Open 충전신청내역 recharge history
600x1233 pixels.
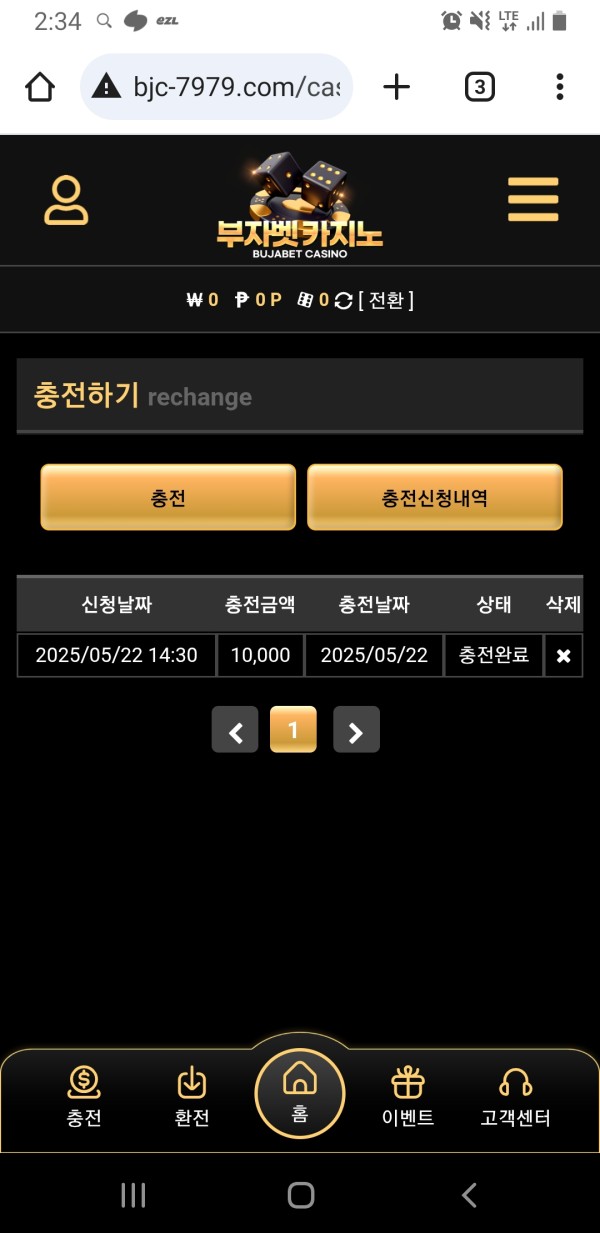[434, 497]
